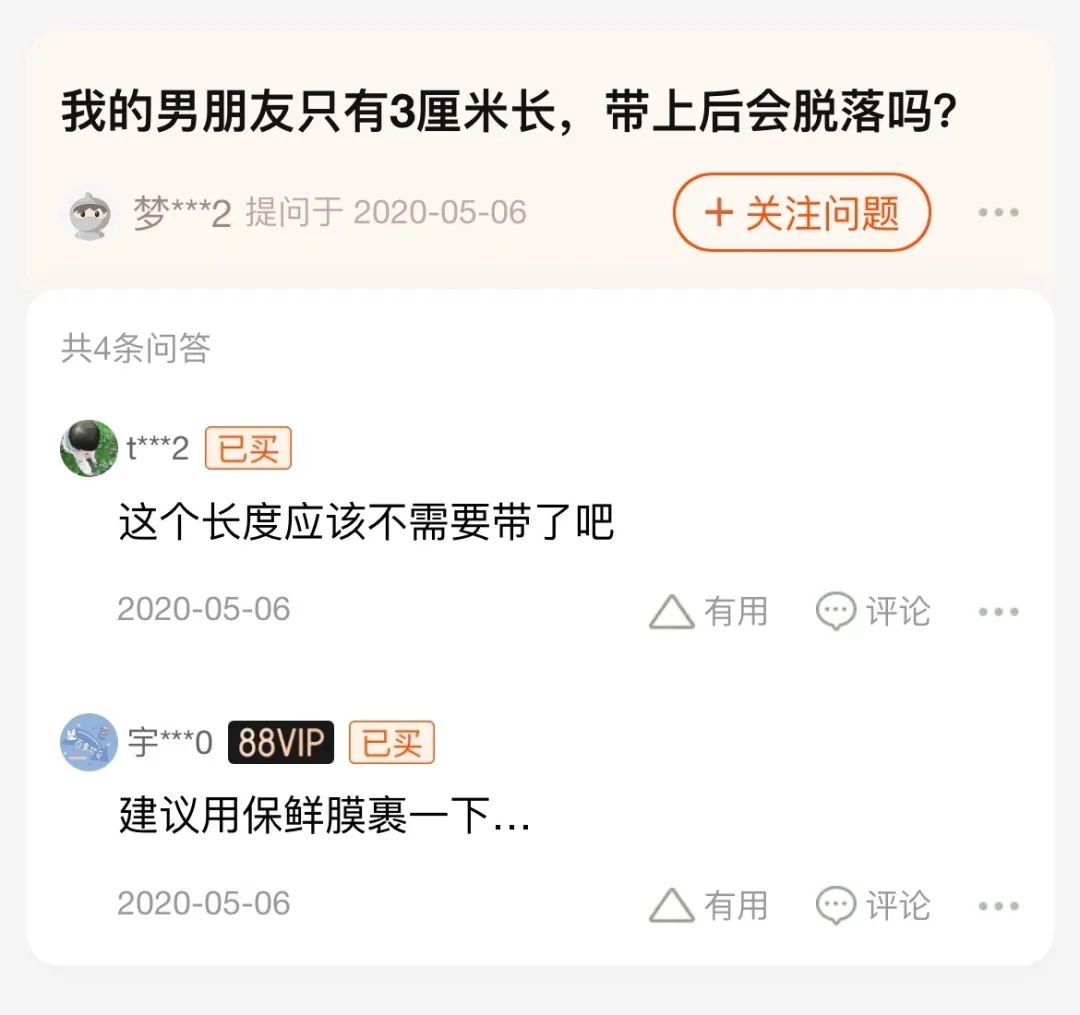Comment on 宇***0's answer

tap(873, 906)
